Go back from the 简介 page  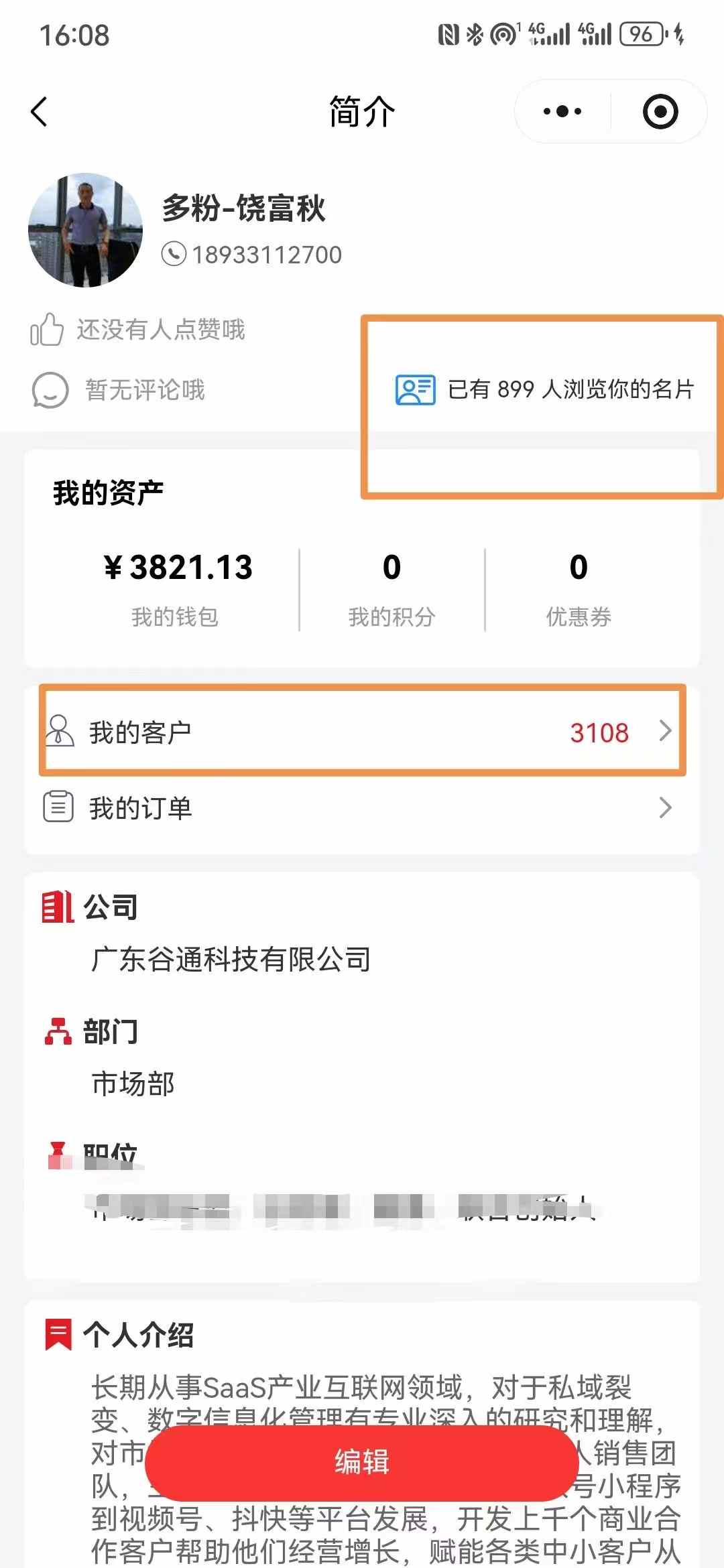coord(40,112)
